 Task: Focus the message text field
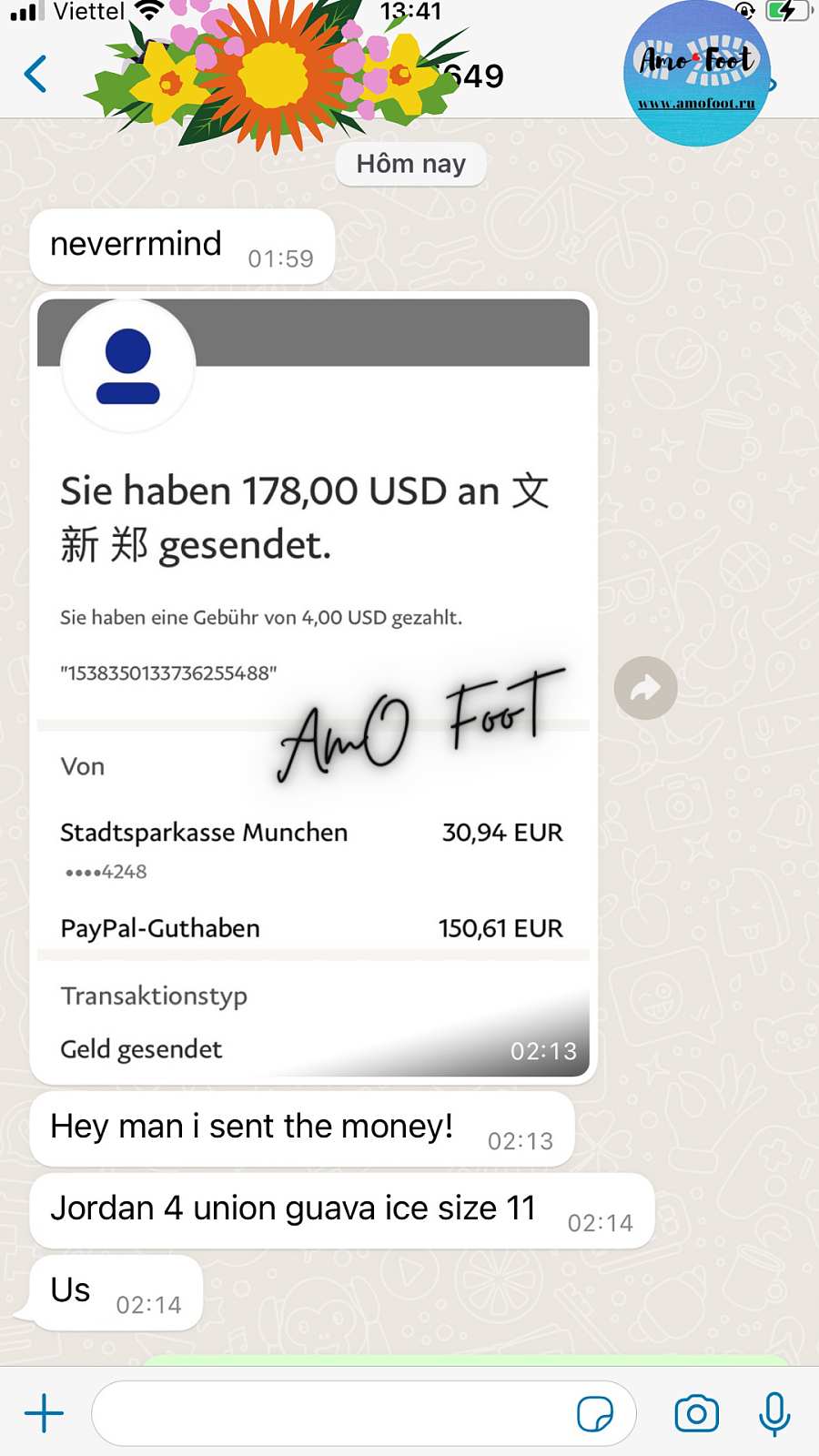(332, 1413)
